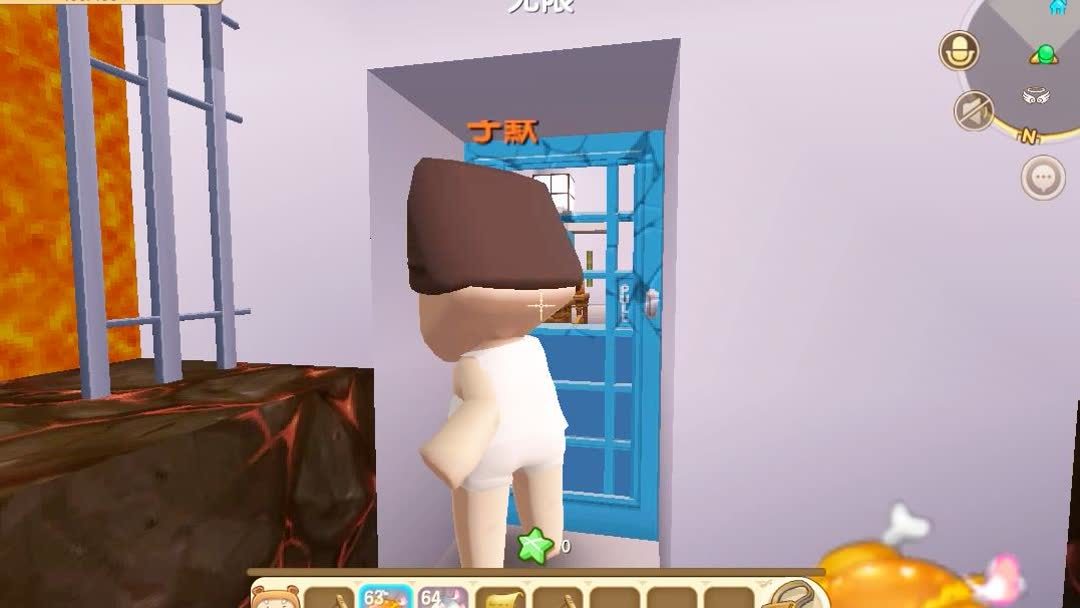1080x608 pixels.
Task: Select the hotbar slot showing 63
Action: [x=385, y=597]
